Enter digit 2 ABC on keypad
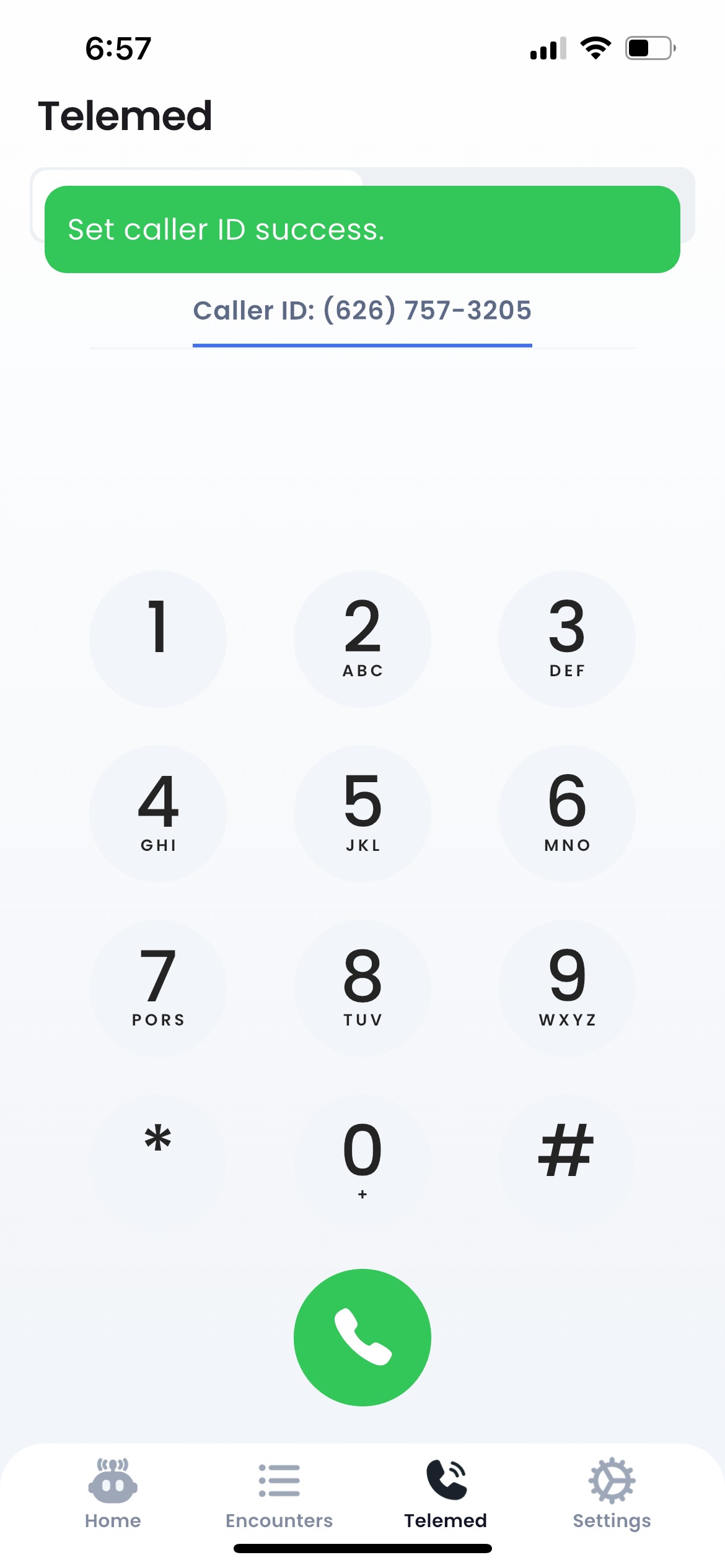The image size is (725, 1568). 362,639
